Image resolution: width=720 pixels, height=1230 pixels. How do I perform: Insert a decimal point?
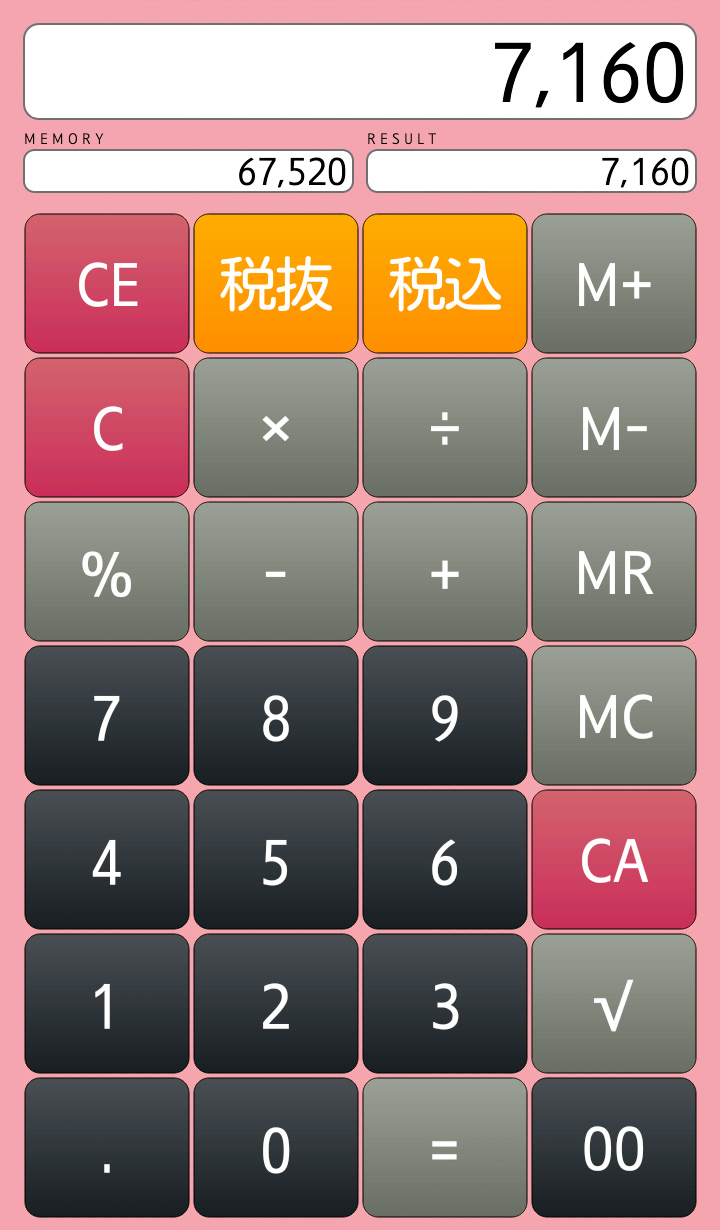tap(107, 1148)
